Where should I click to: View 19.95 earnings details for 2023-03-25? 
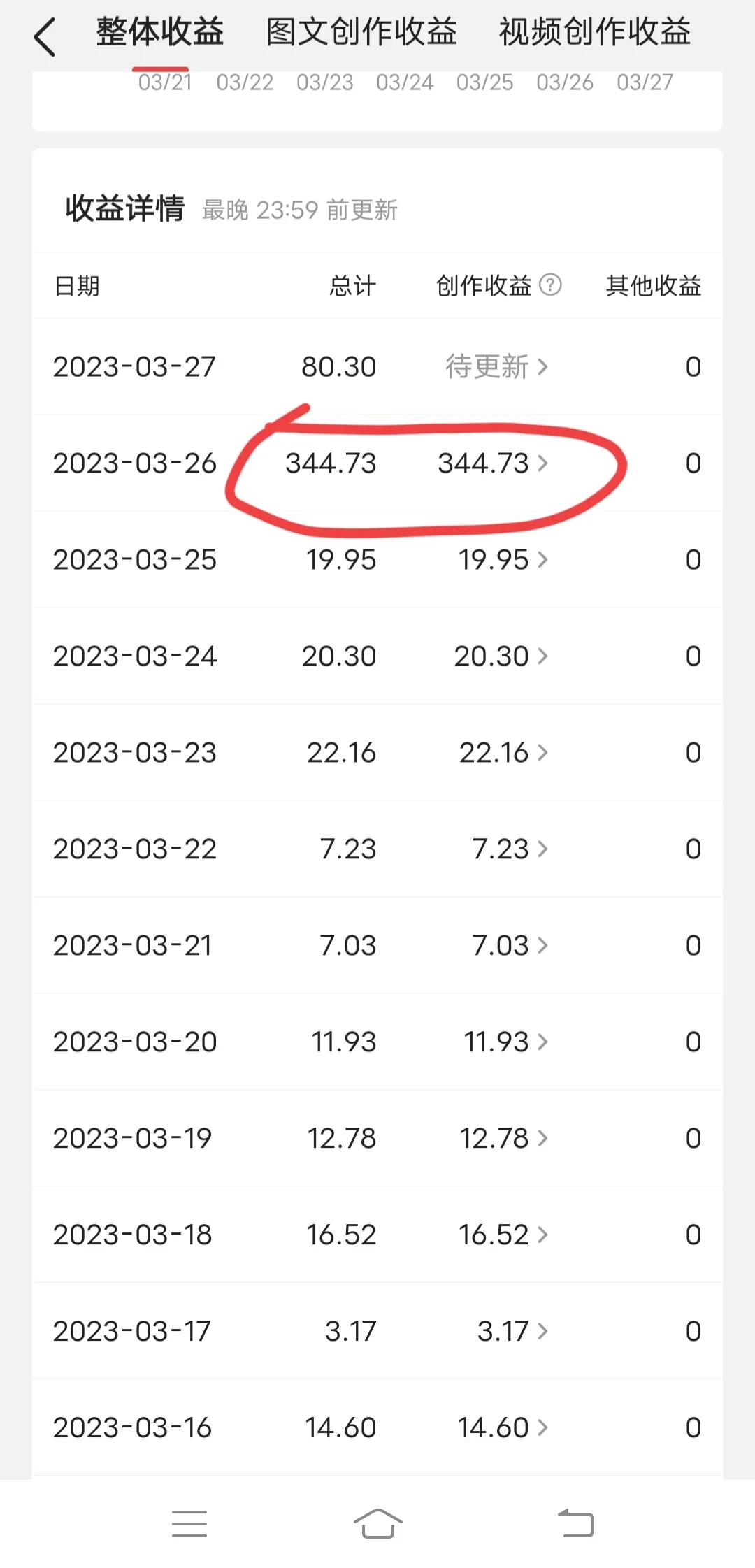pyautogui.click(x=503, y=559)
